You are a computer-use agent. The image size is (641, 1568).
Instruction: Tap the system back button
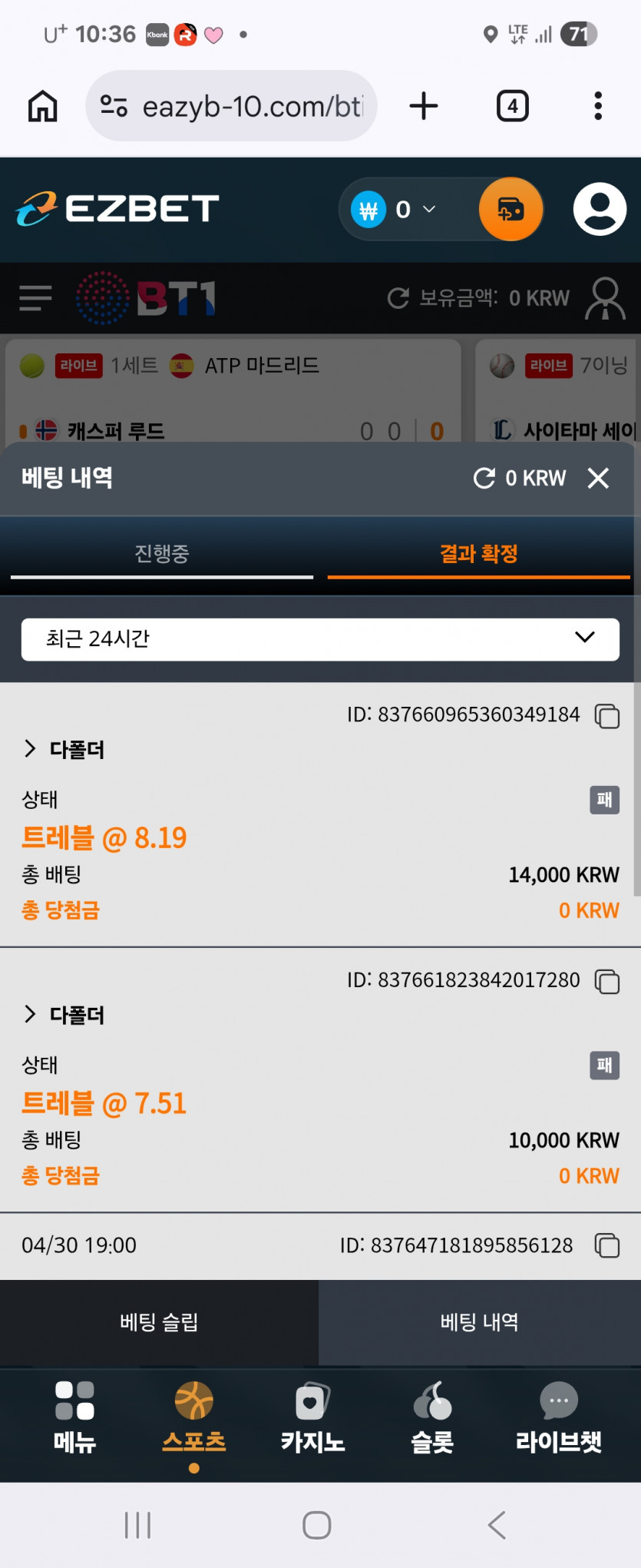tap(497, 1525)
